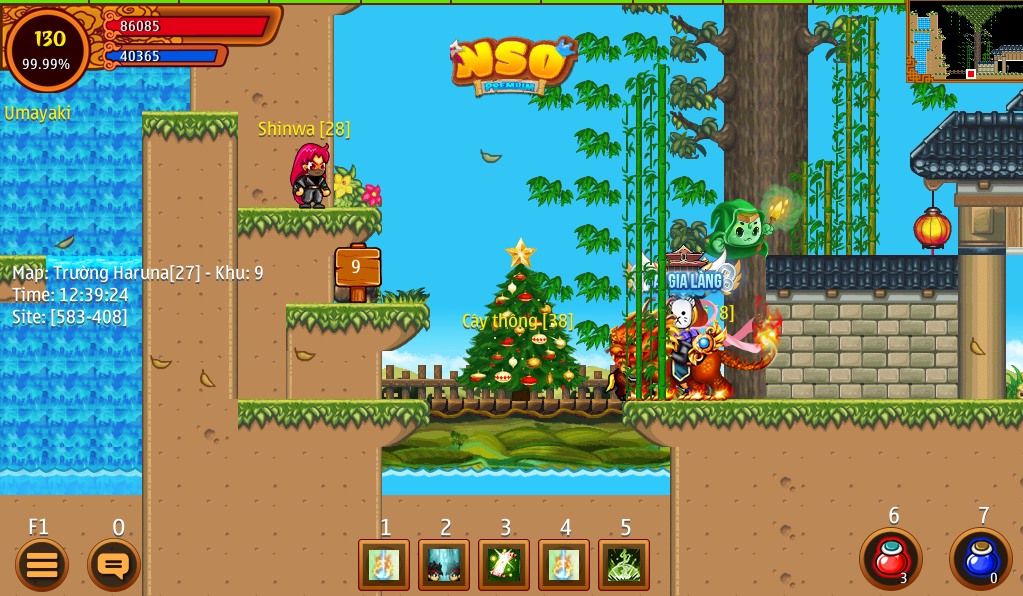Cast skill slot 4
Screen dimensions: 1023x596
click(x=564, y=565)
